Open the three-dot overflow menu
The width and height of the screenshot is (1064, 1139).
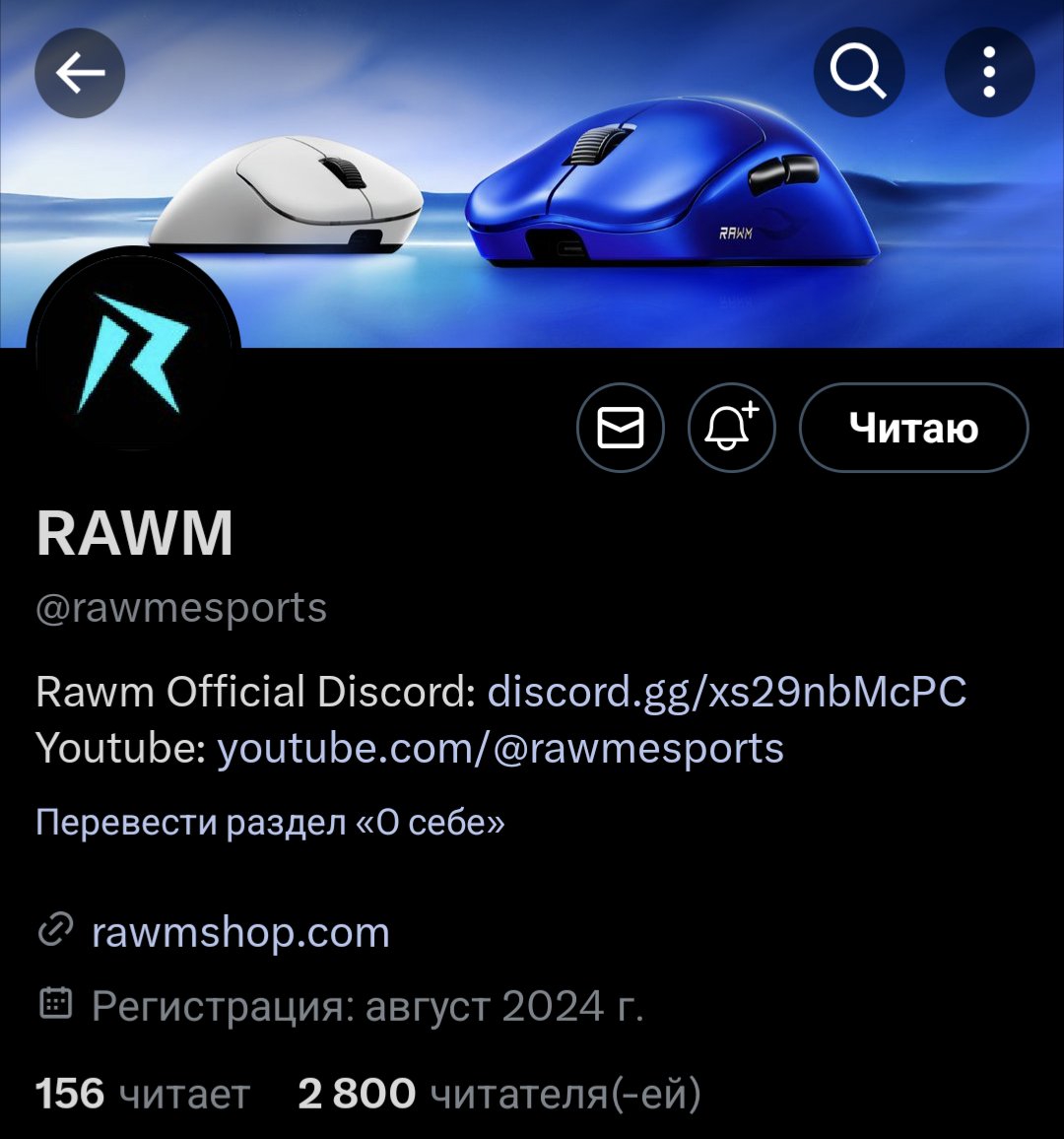pyautogui.click(x=989, y=73)
